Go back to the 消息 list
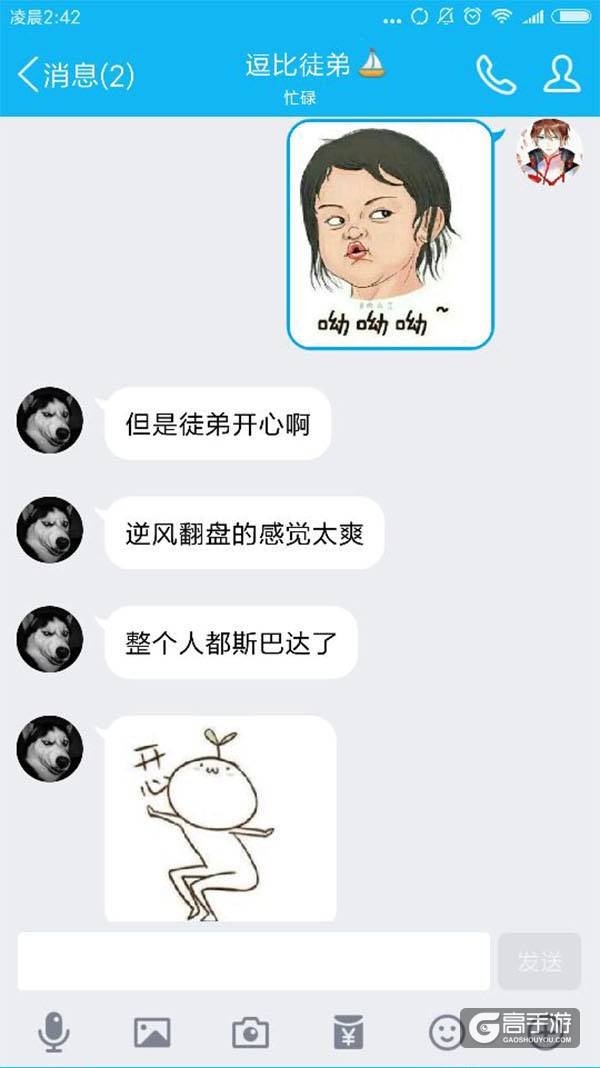This screenshot has height=1068, width=600. (x=75, y=75)
